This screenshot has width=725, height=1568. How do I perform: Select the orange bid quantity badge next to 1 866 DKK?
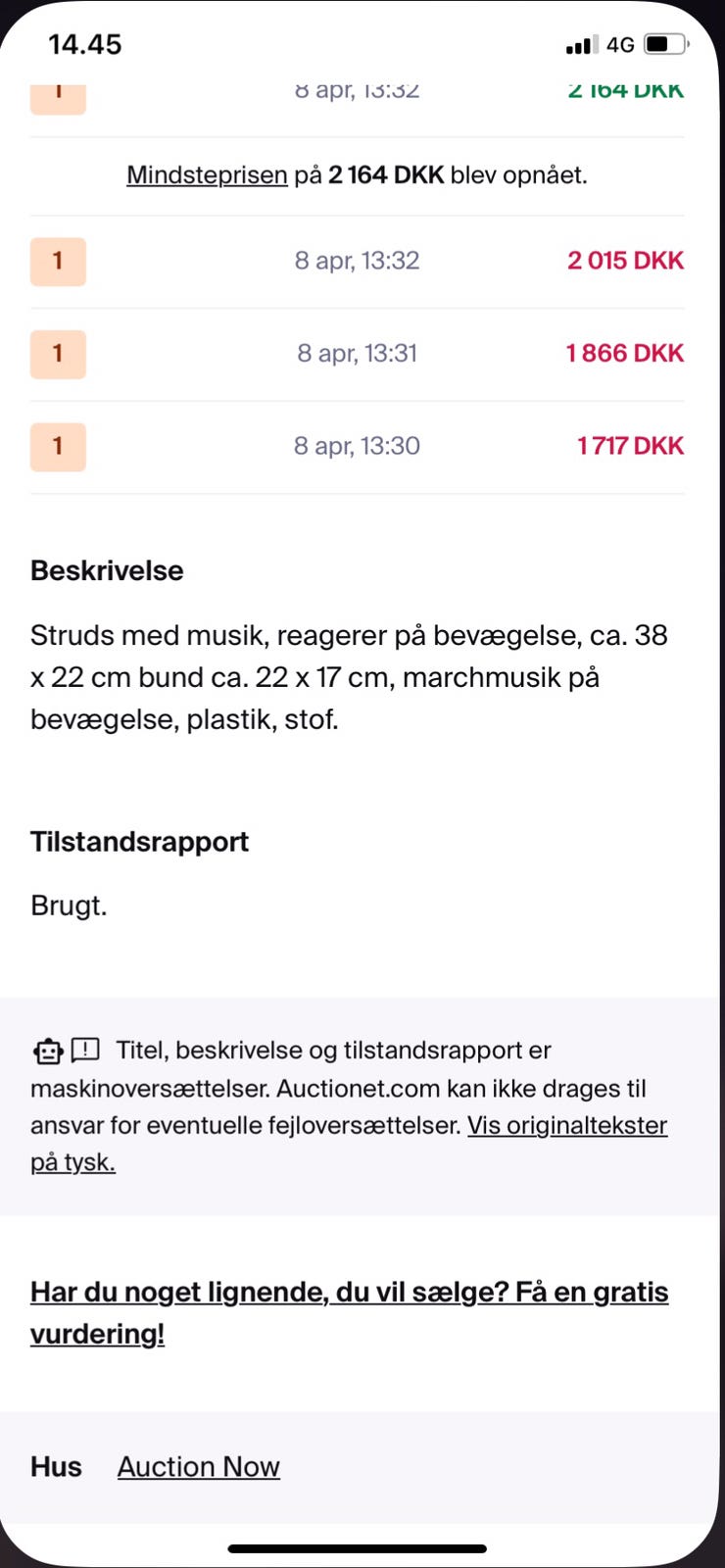(58, 354)
